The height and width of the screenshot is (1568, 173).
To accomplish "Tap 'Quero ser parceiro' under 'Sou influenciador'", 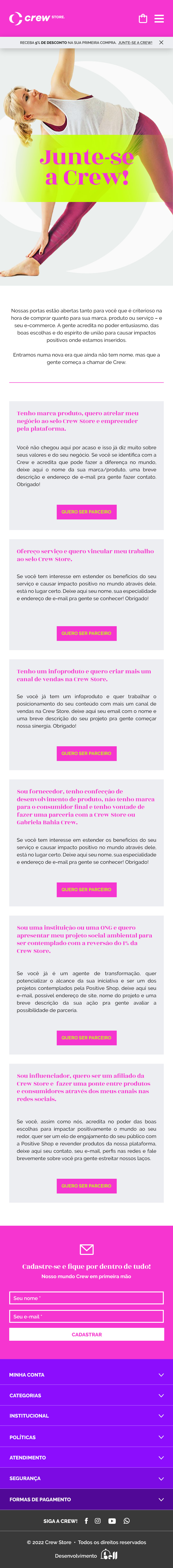I will click(86, 1186).
